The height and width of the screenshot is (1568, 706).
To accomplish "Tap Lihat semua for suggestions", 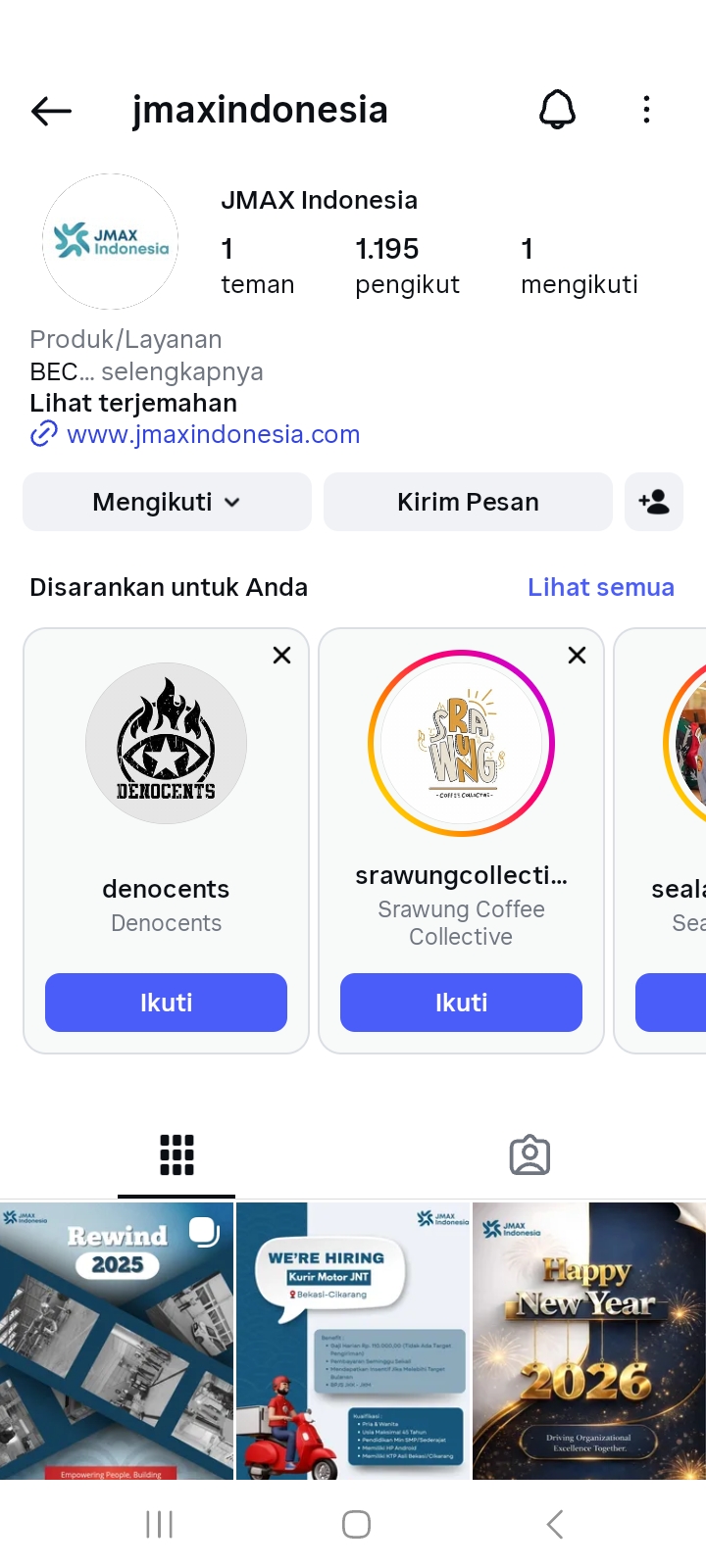I will (600, 587).
